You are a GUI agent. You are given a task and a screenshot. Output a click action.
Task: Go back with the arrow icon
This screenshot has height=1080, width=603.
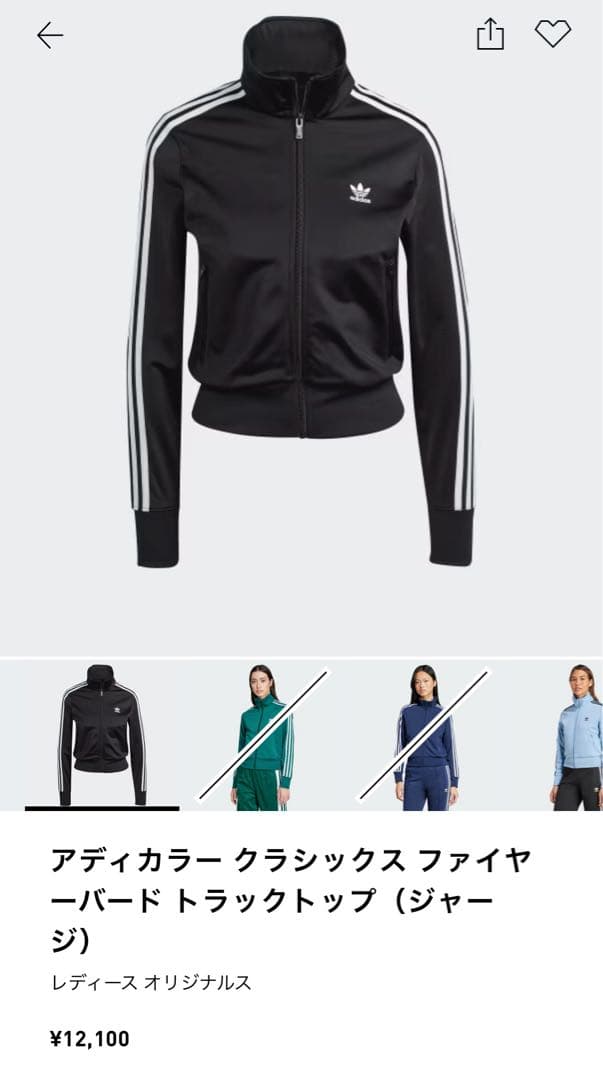coord(50,36)
